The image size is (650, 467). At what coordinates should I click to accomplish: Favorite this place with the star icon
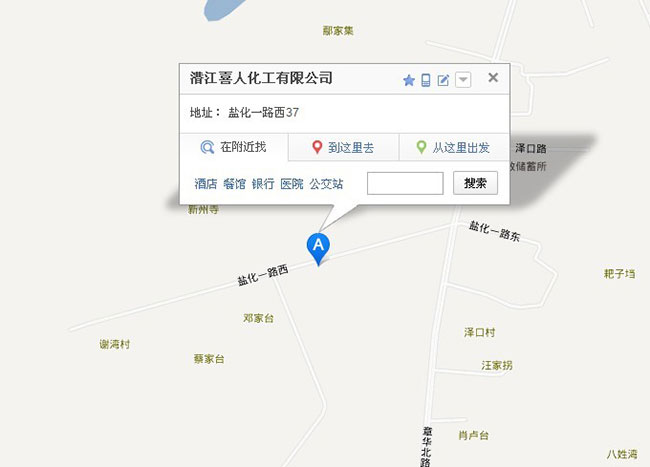(x=408, y=80)
